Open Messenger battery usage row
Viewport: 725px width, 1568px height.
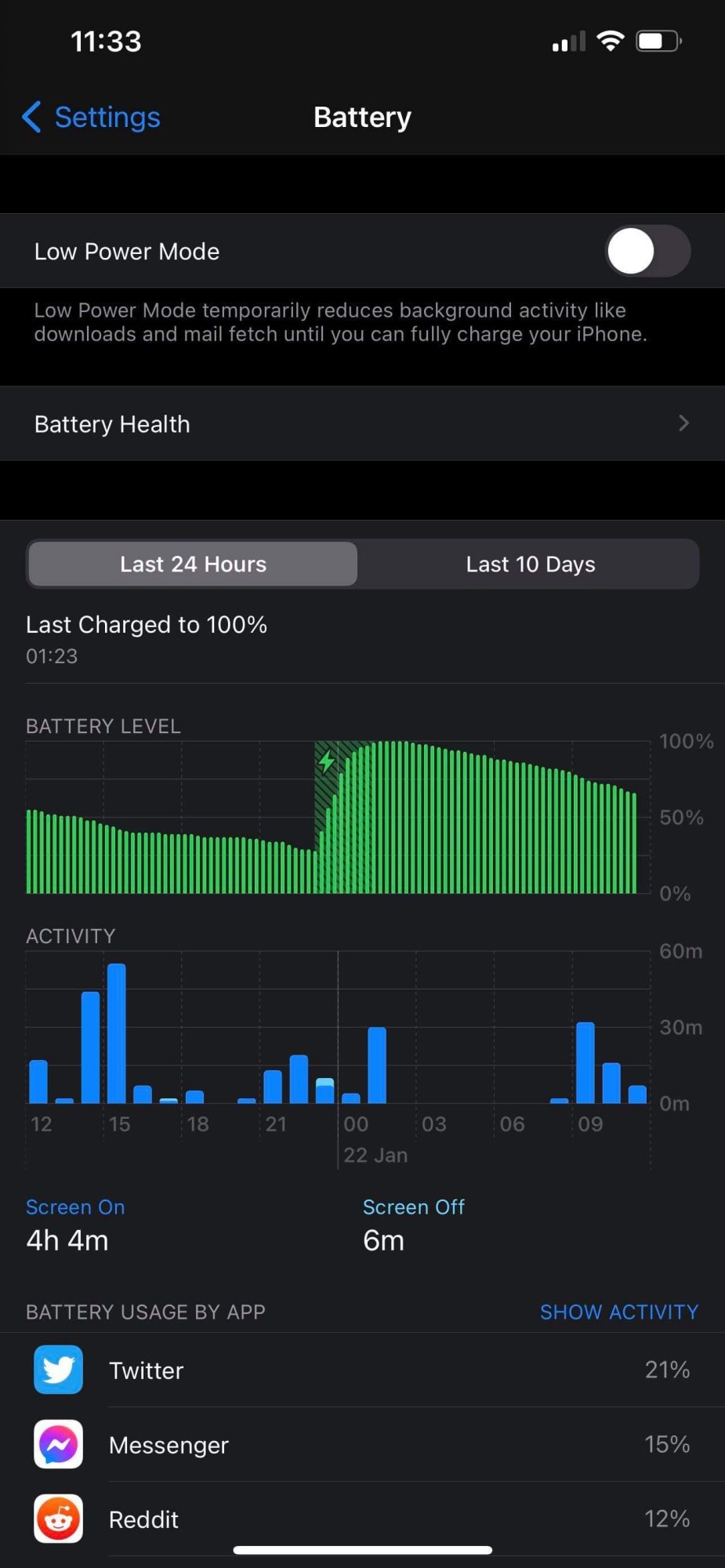362,1444
